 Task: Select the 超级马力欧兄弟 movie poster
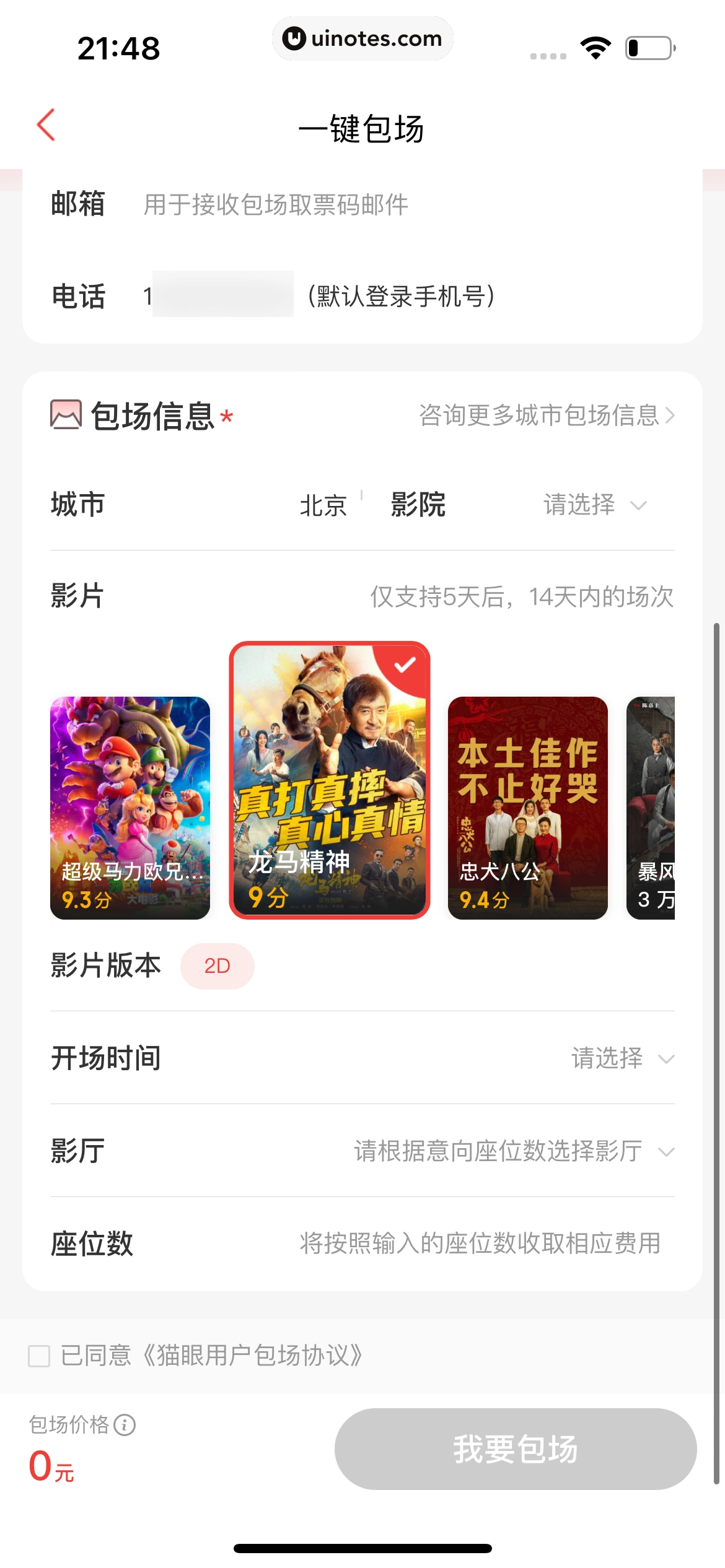(130, 807)
